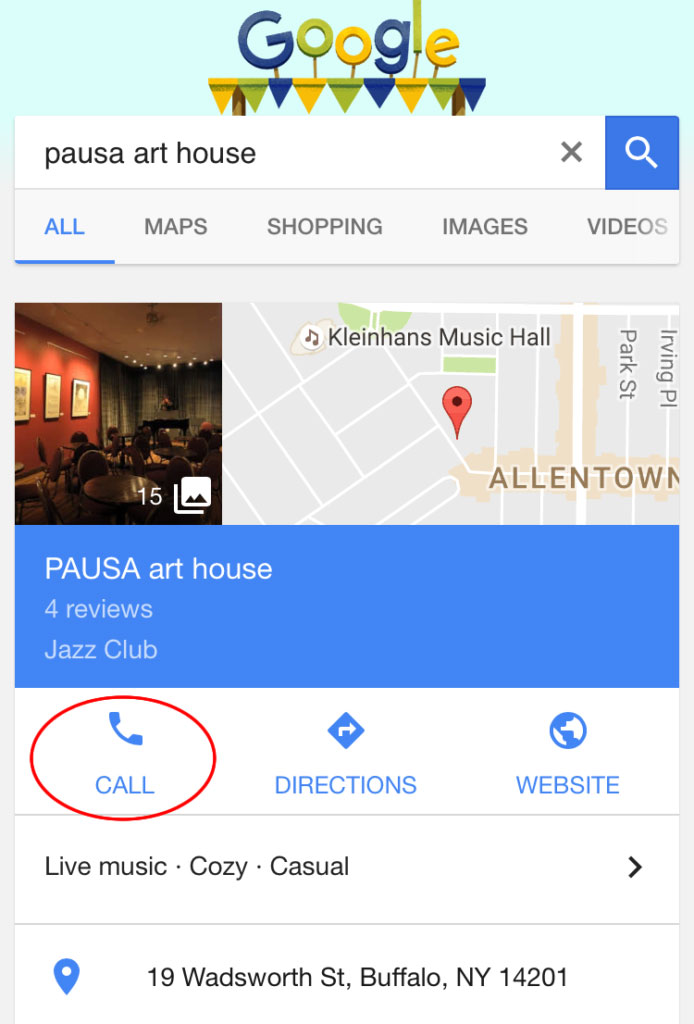Open the PAUSA art house photo gallery

(118, 414)
